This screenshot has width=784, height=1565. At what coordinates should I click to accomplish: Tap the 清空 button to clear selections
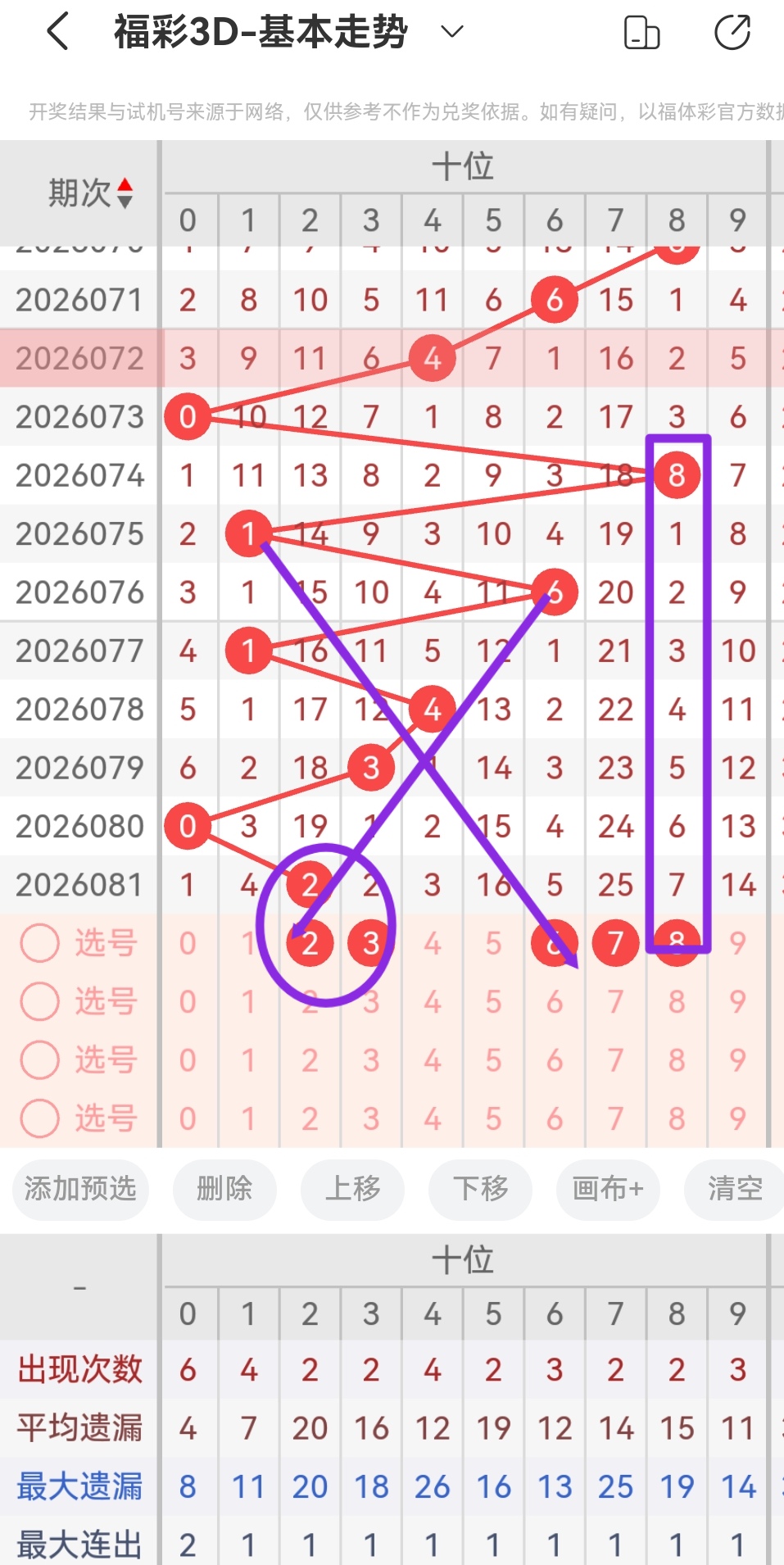(735, 1191)
